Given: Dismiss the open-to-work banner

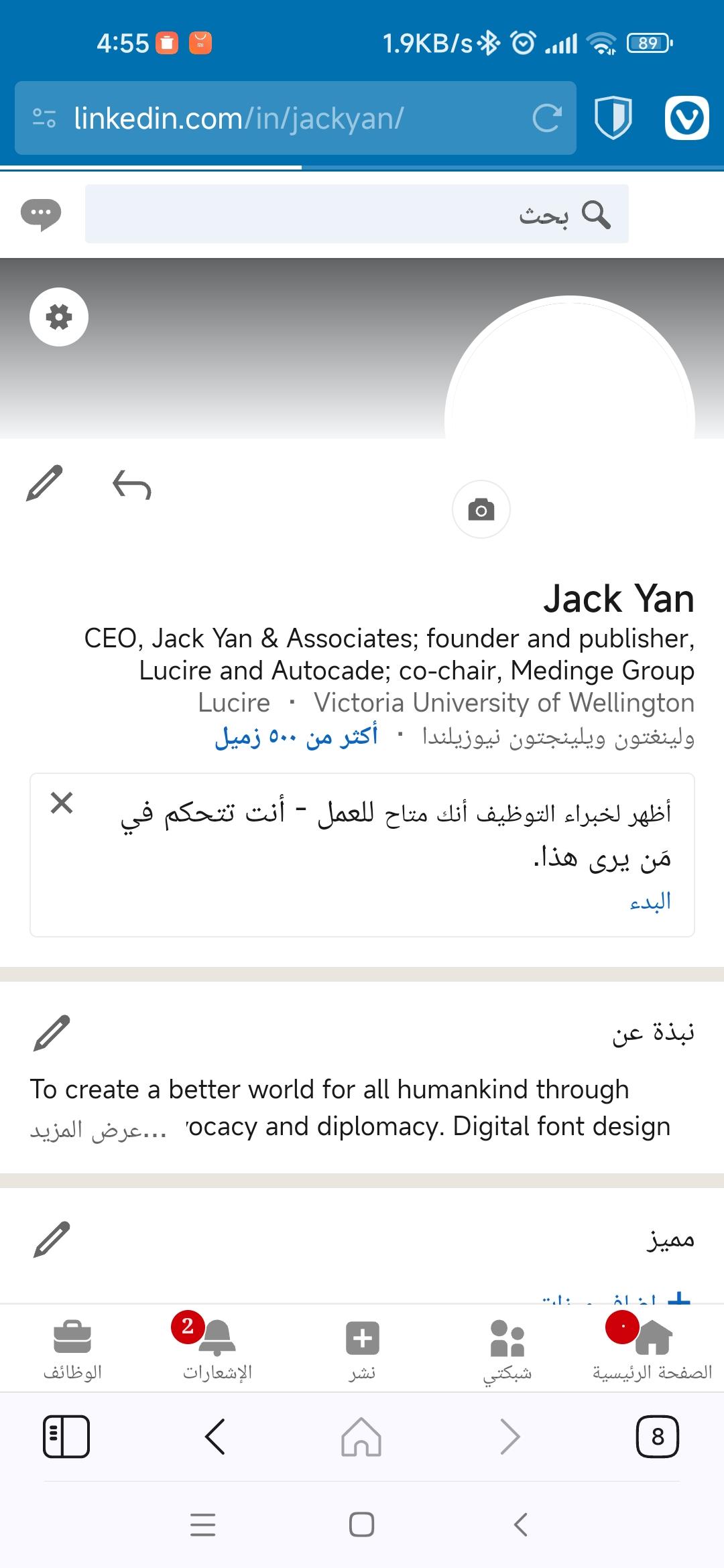Looking at the screenshot, I should click(62, 802).
